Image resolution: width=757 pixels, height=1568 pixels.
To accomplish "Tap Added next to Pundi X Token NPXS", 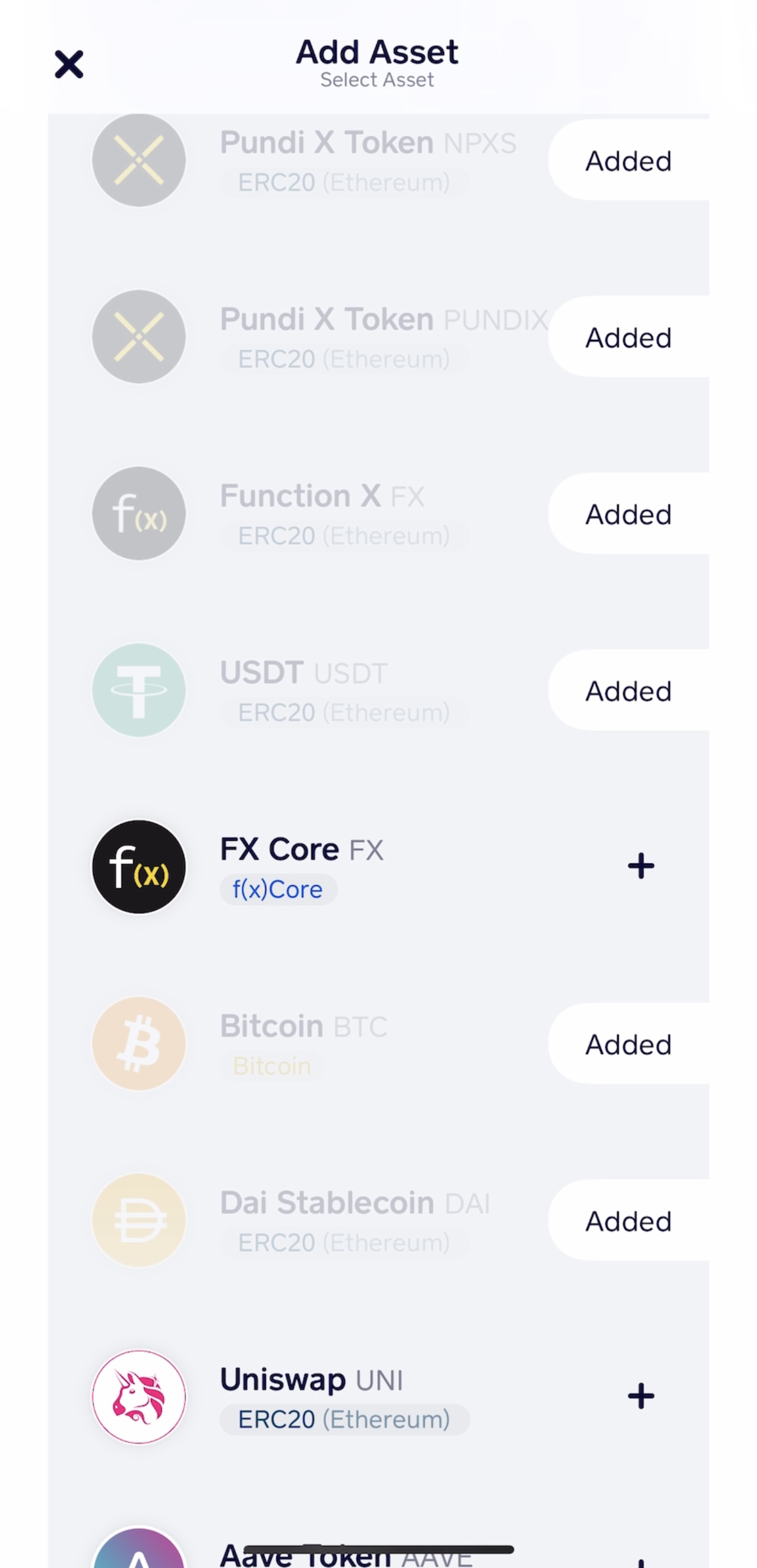I will (628, 160).
